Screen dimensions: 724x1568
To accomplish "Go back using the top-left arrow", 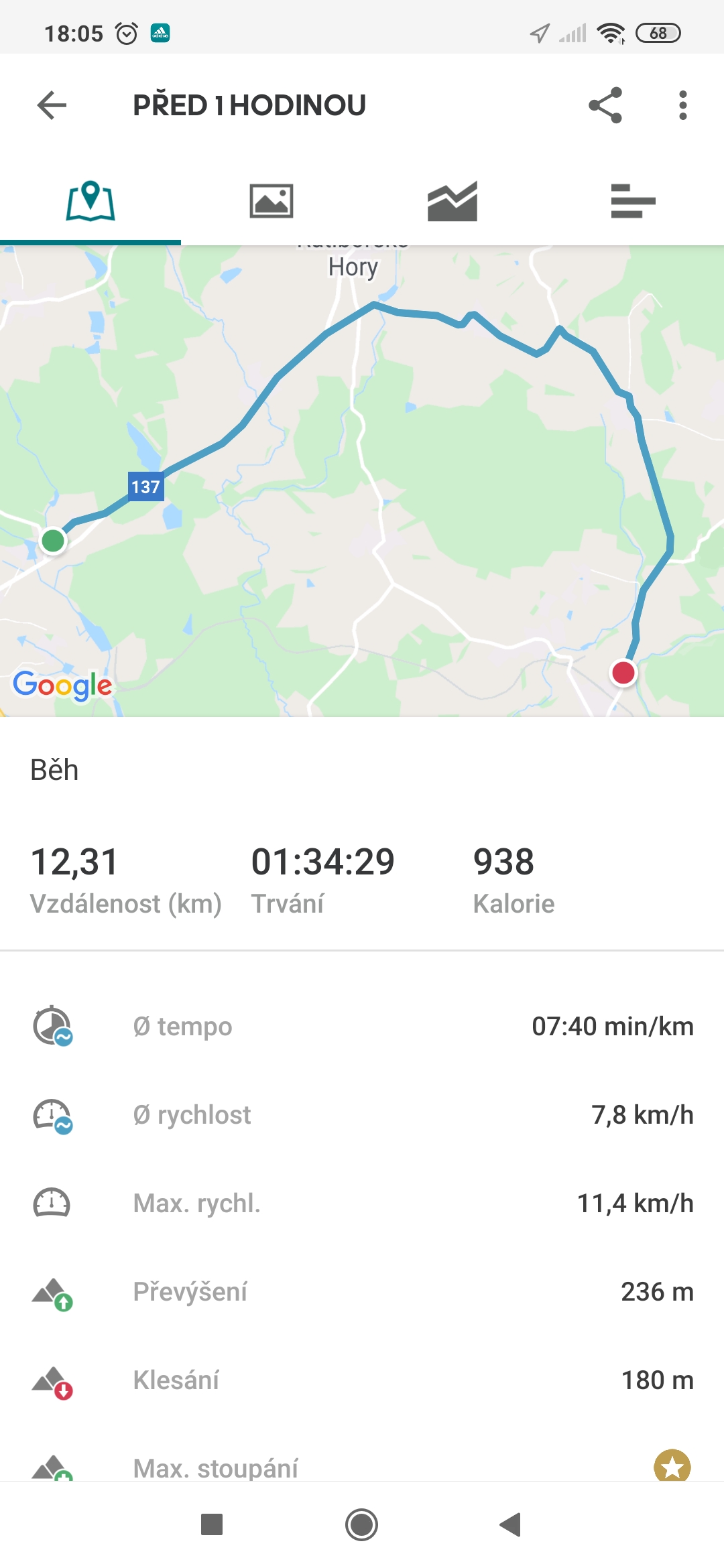I will 52,105.
